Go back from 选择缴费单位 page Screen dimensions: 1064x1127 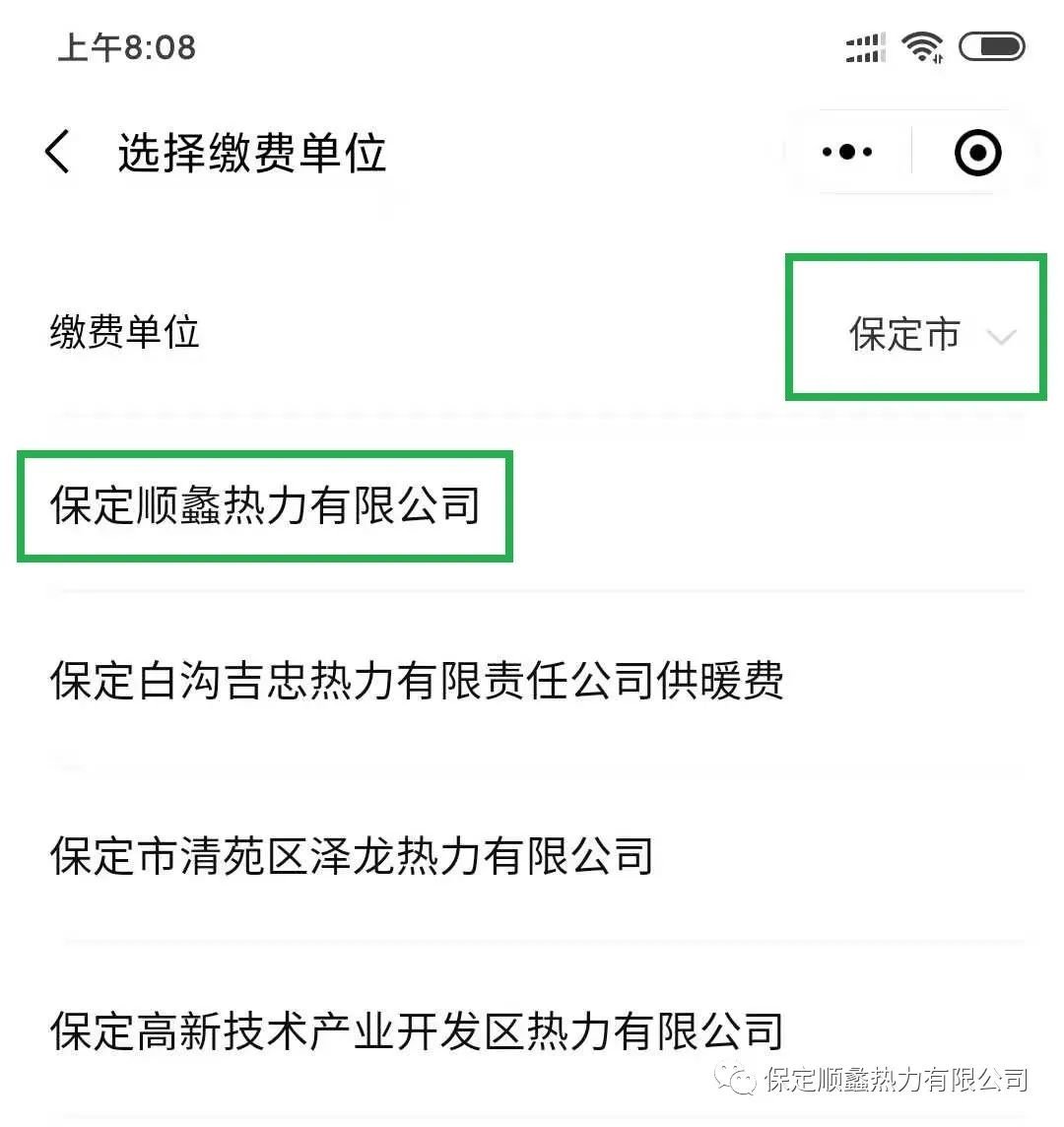(x=58, y=154)
